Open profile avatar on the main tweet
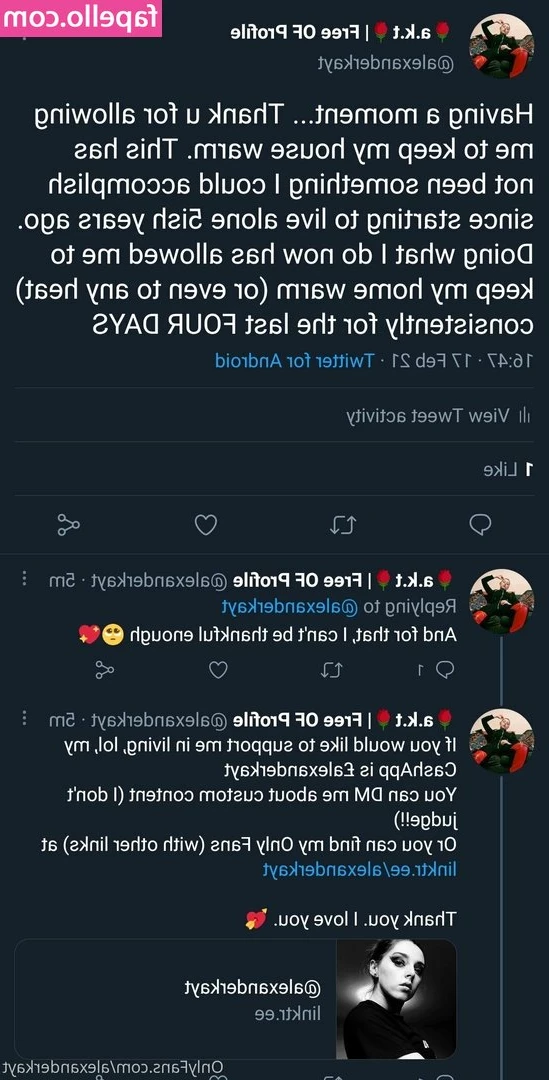549x1080 pixels. click(501, 45)
